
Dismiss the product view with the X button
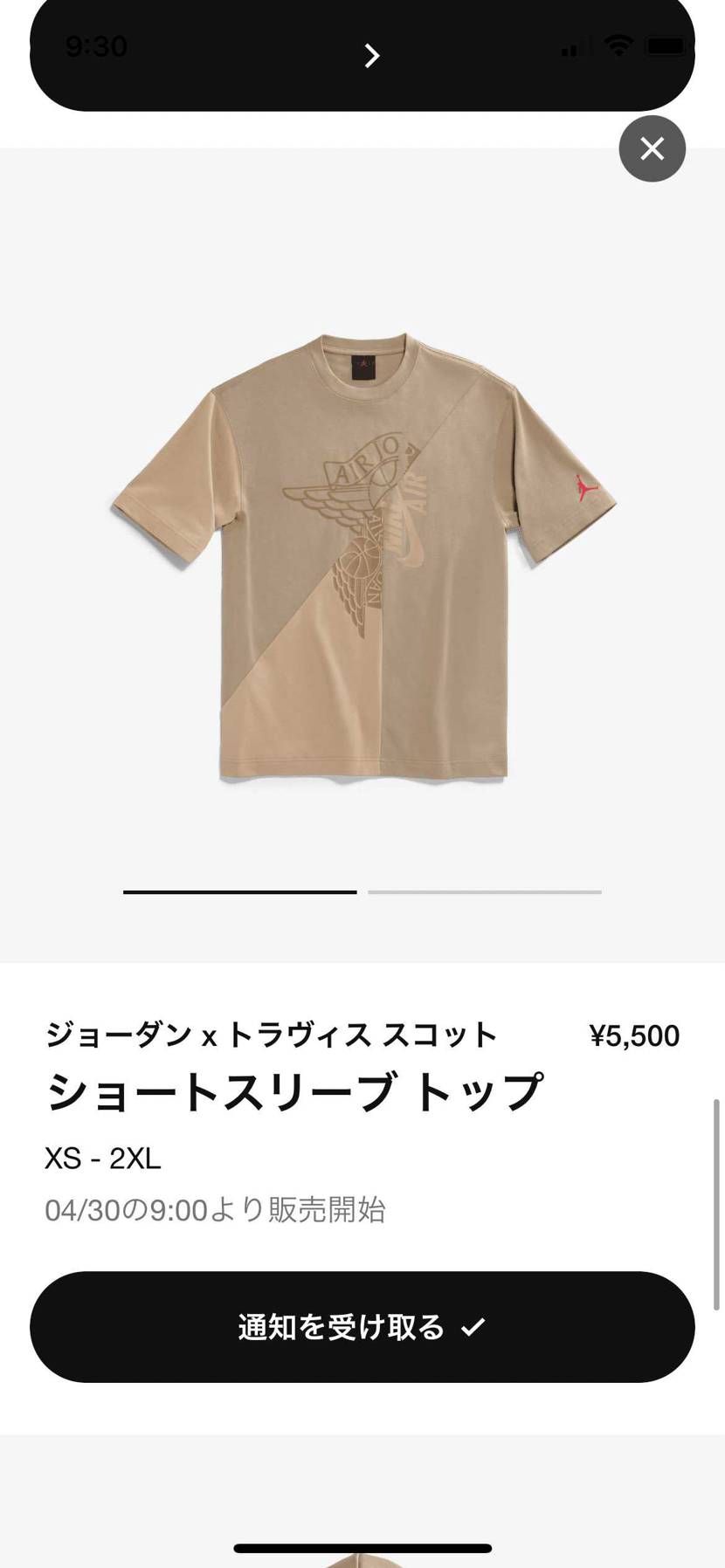[x=652, y=148]
